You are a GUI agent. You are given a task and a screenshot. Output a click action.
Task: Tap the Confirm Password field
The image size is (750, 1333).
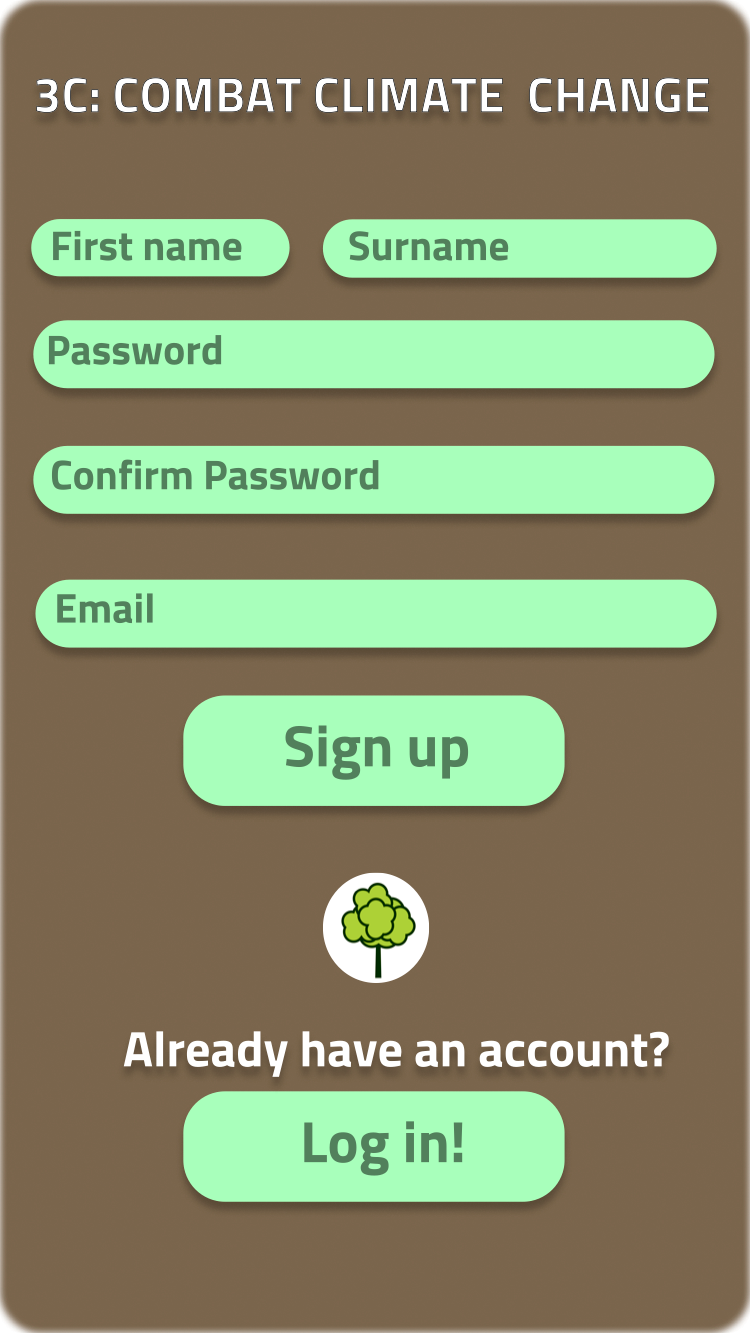pyautogui.click(x=374, y=480)
